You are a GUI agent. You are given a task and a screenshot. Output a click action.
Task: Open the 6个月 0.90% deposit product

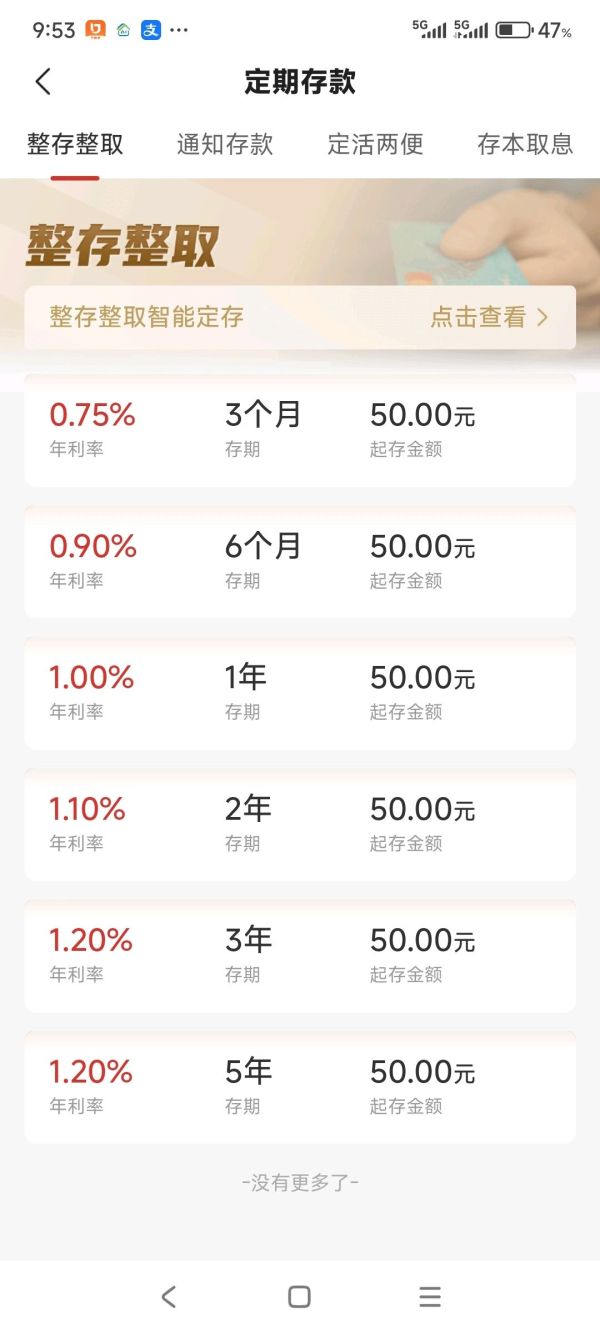tap(300, 561)
